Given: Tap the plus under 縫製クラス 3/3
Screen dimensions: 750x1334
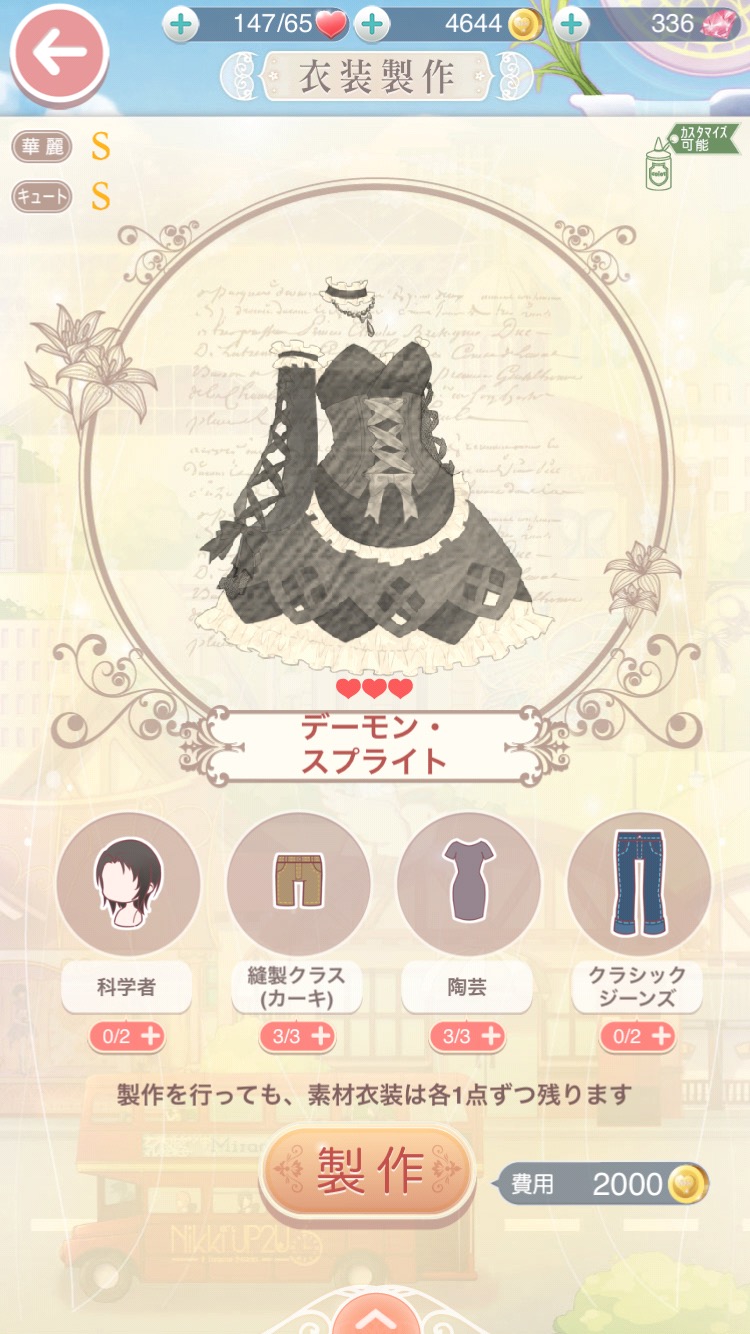Looking at the screenshot, I should click(320, 1037).
